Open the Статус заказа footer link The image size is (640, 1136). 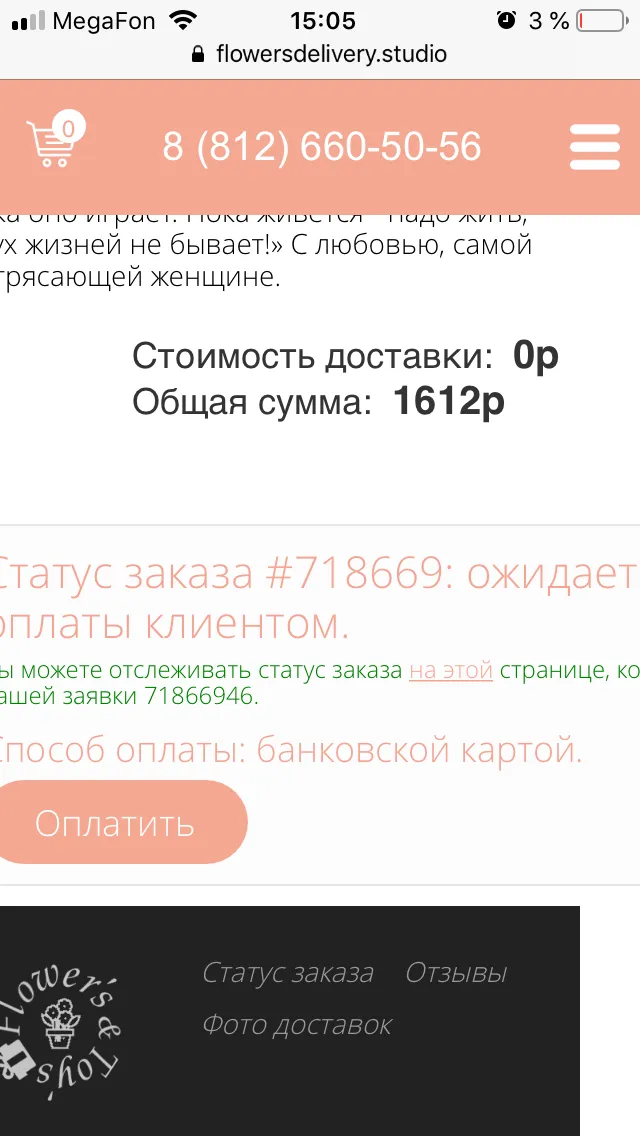[x=288, y=972]
